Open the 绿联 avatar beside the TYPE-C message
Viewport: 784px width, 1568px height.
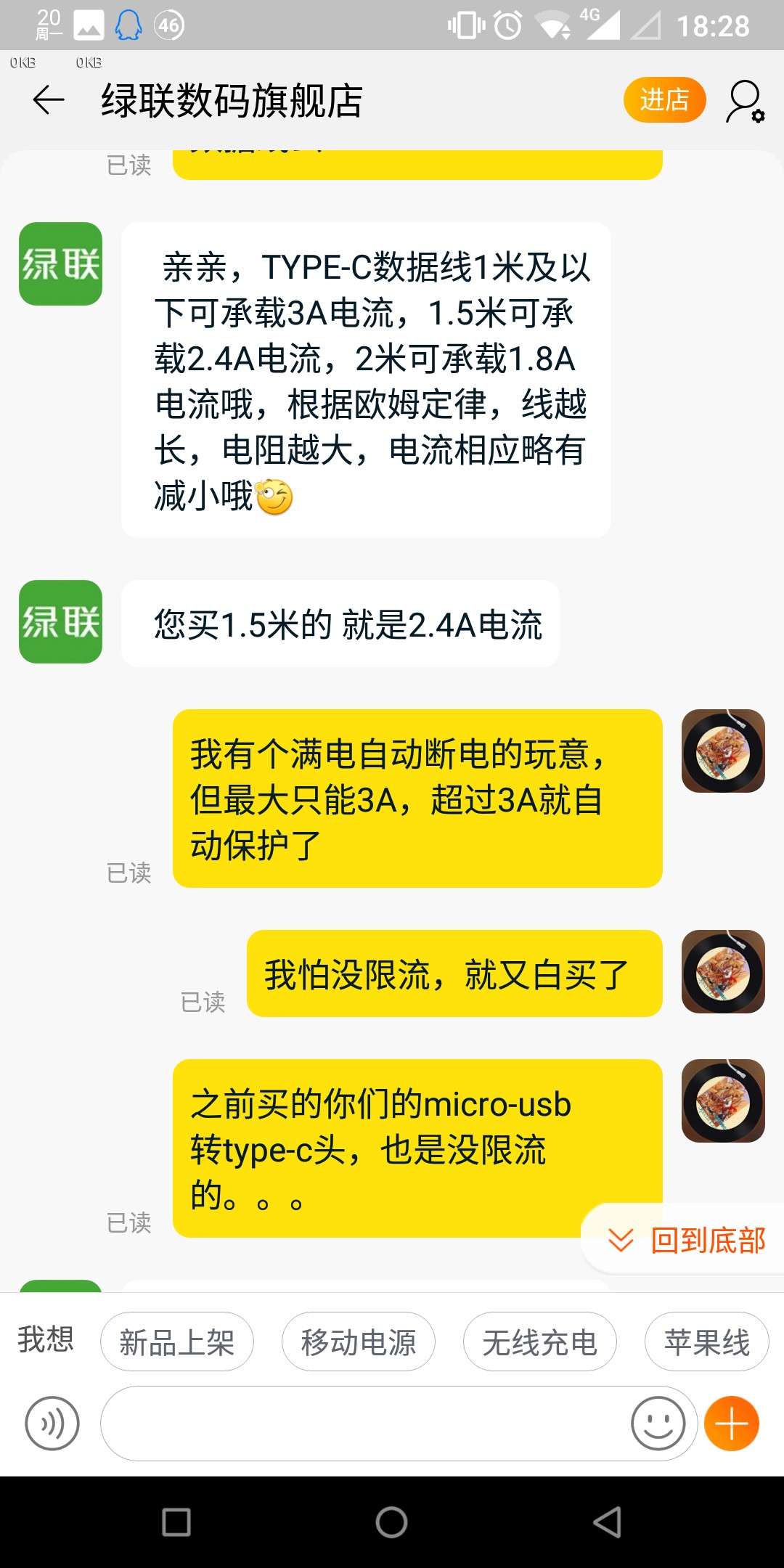coord(60,264)
